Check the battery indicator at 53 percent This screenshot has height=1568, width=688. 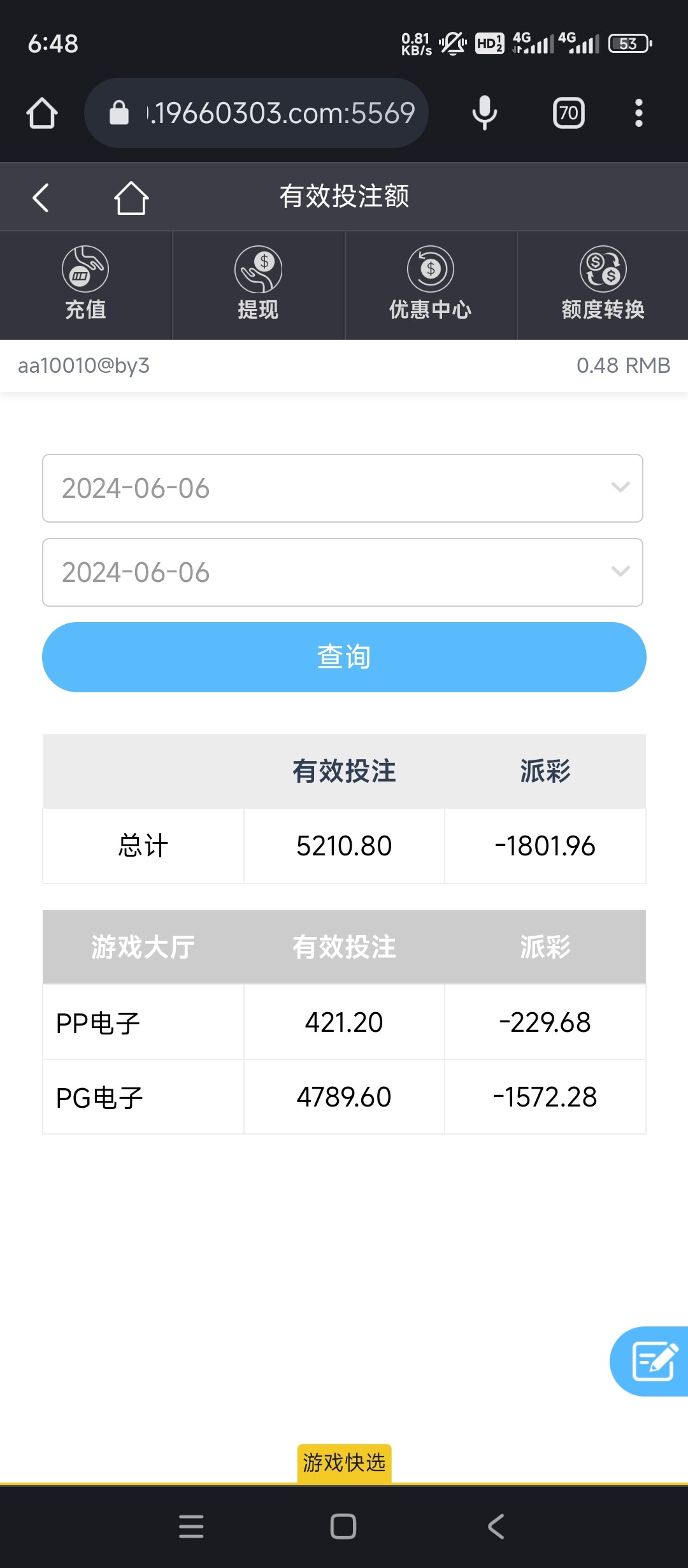(x=629, y=43)
